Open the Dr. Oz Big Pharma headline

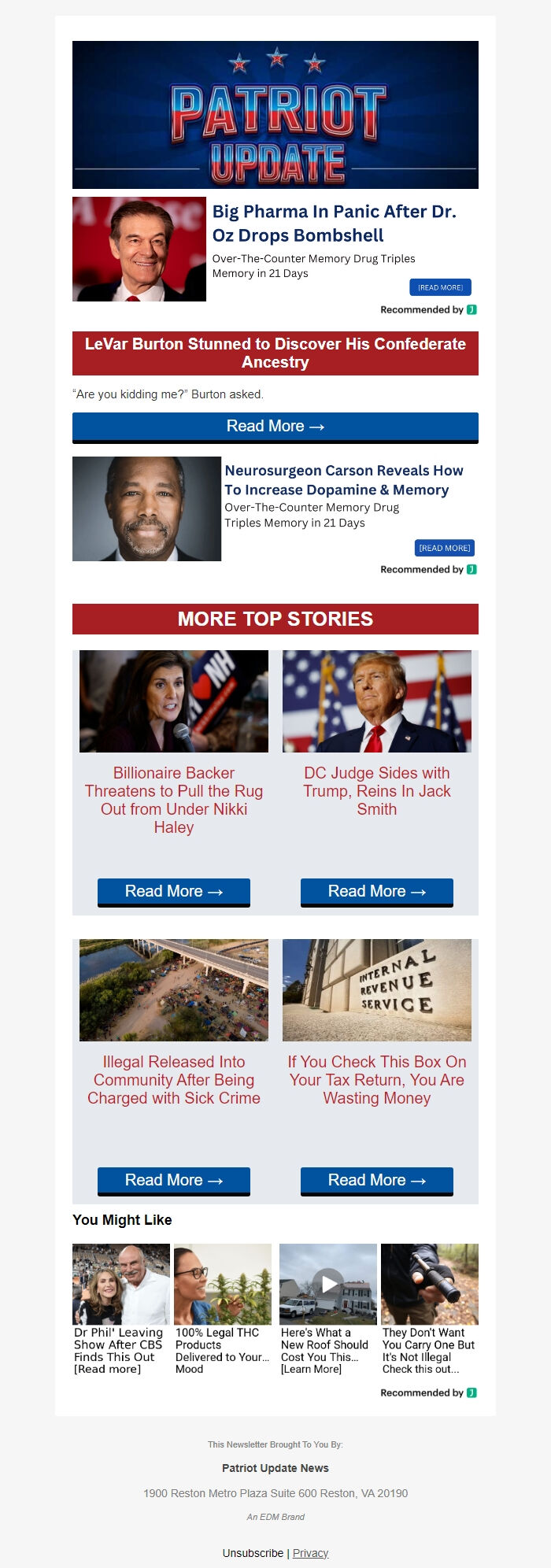[334, 224]
